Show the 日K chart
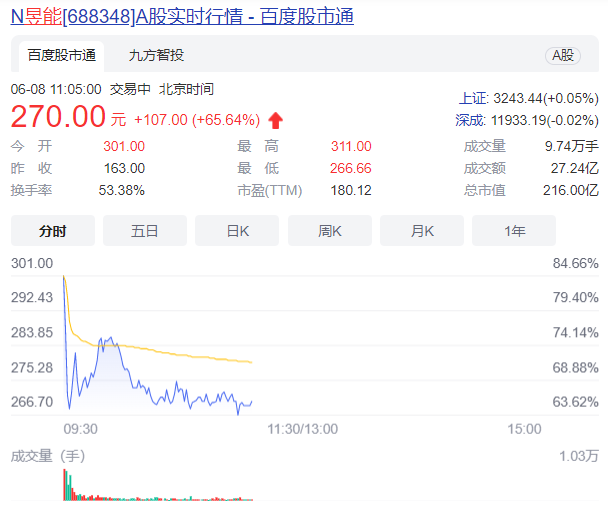The width and height of the screenshot is (608, 505). pyautogui.click(x=237, y=231)
